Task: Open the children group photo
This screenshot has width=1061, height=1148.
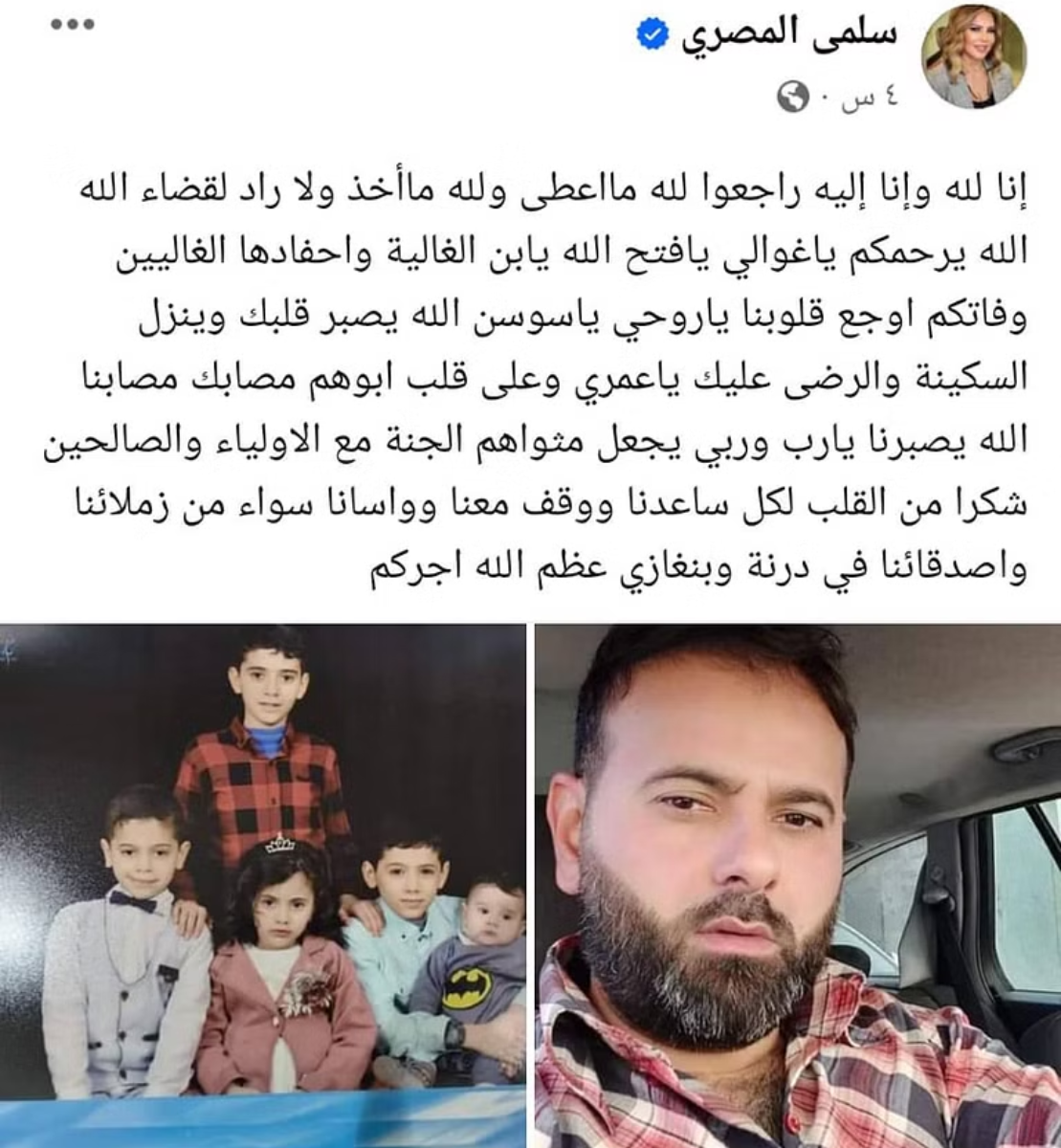Action: tap(263, 885)
